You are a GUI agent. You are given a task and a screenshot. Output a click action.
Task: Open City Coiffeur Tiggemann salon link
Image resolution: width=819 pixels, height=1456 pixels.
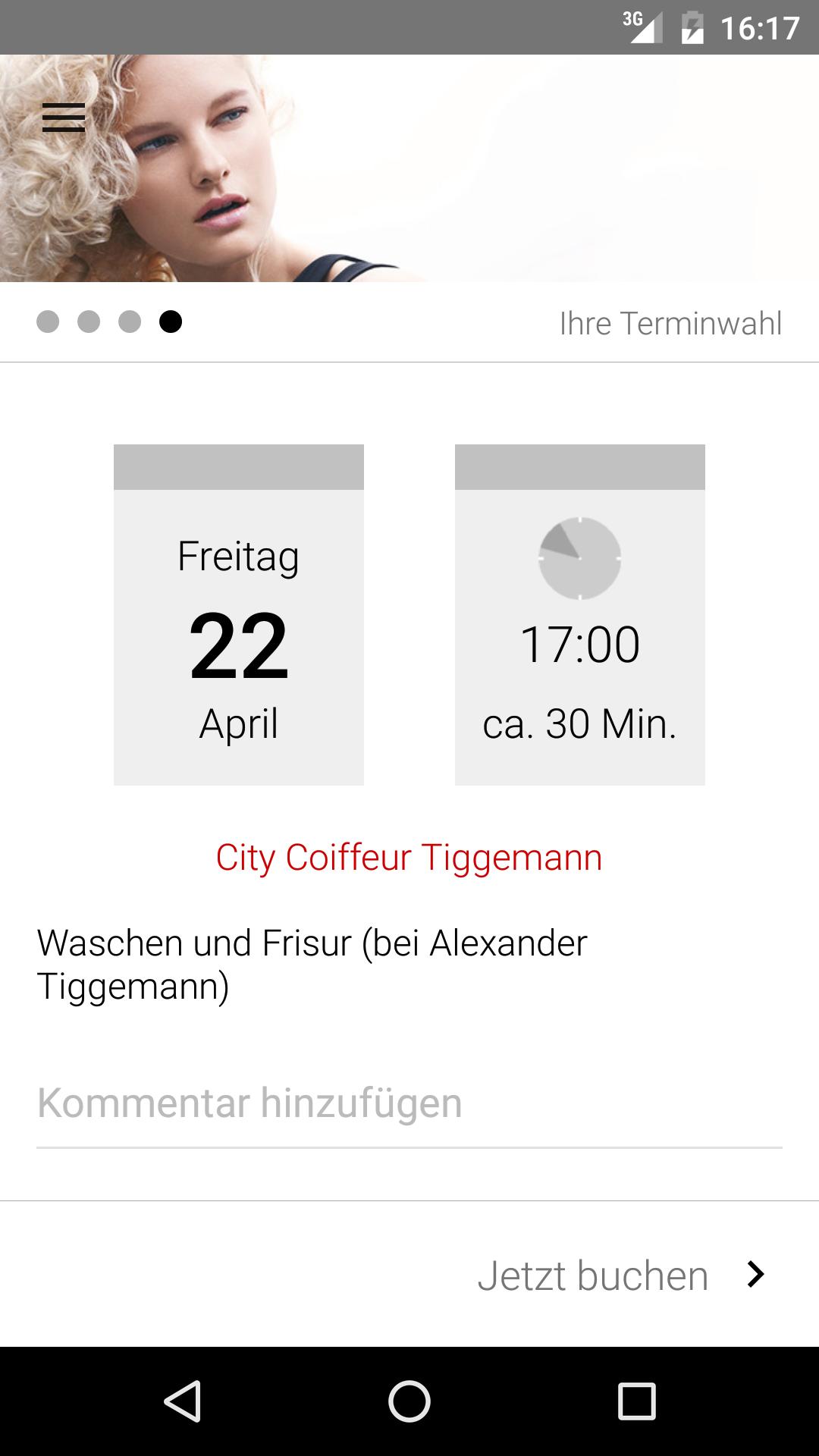pos(409,858)
